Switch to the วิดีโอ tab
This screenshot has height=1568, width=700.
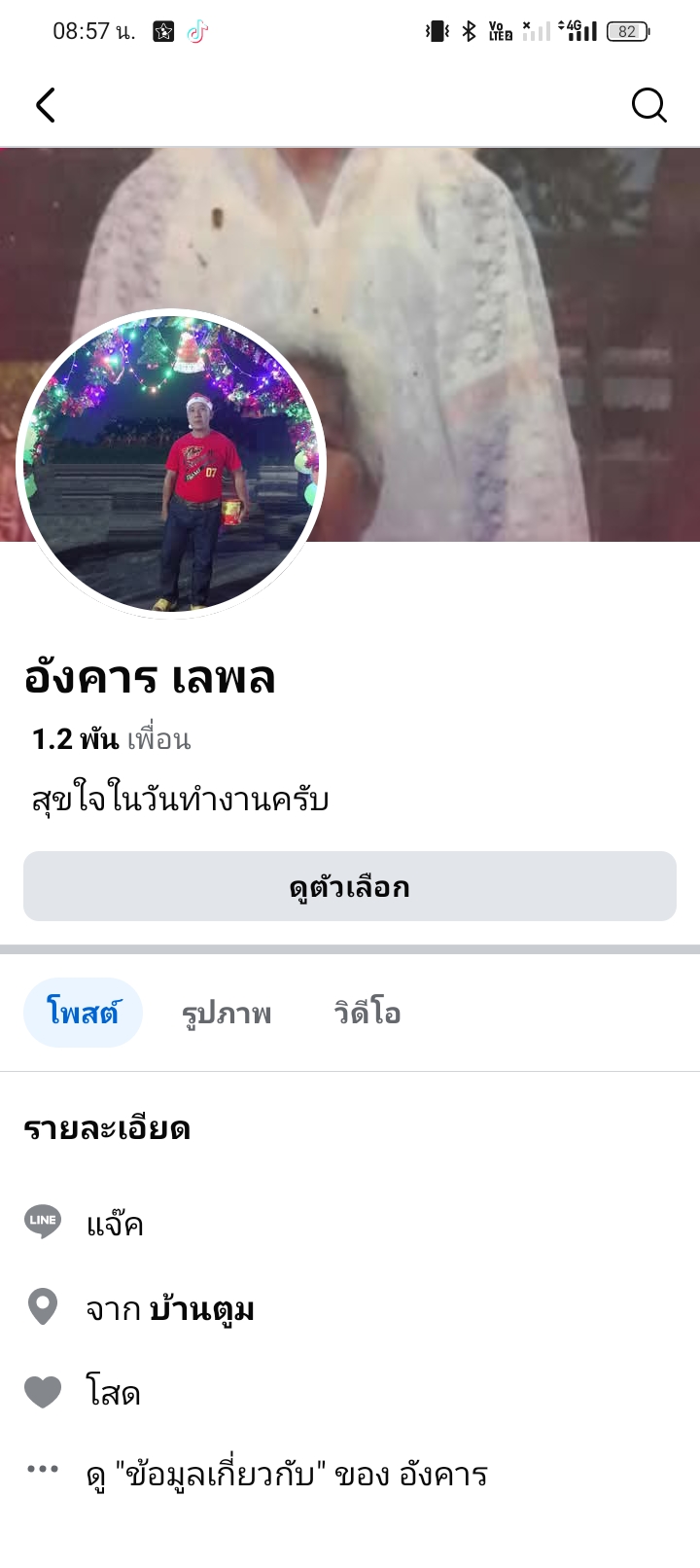pos(367,1013)
